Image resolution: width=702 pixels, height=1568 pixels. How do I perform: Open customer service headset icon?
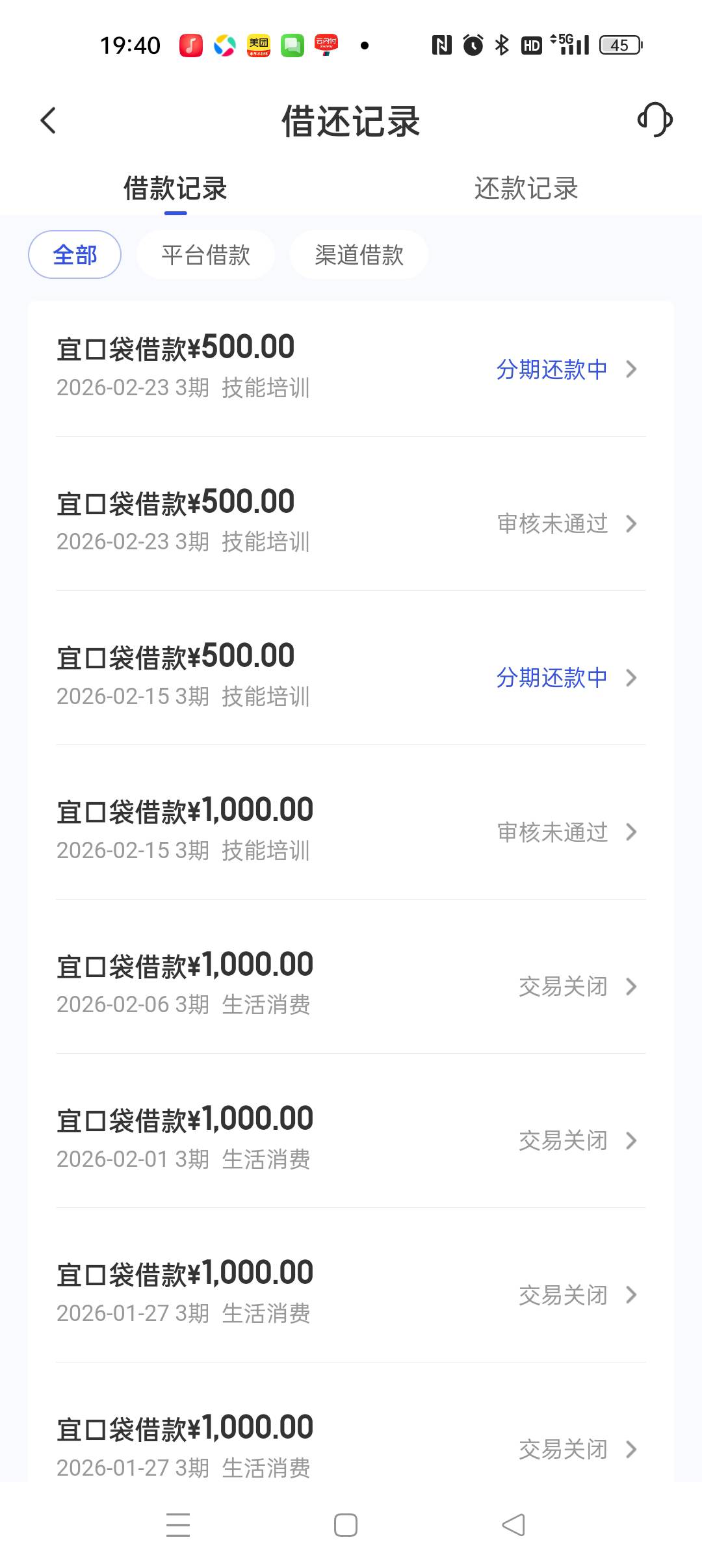pos(655,120)
